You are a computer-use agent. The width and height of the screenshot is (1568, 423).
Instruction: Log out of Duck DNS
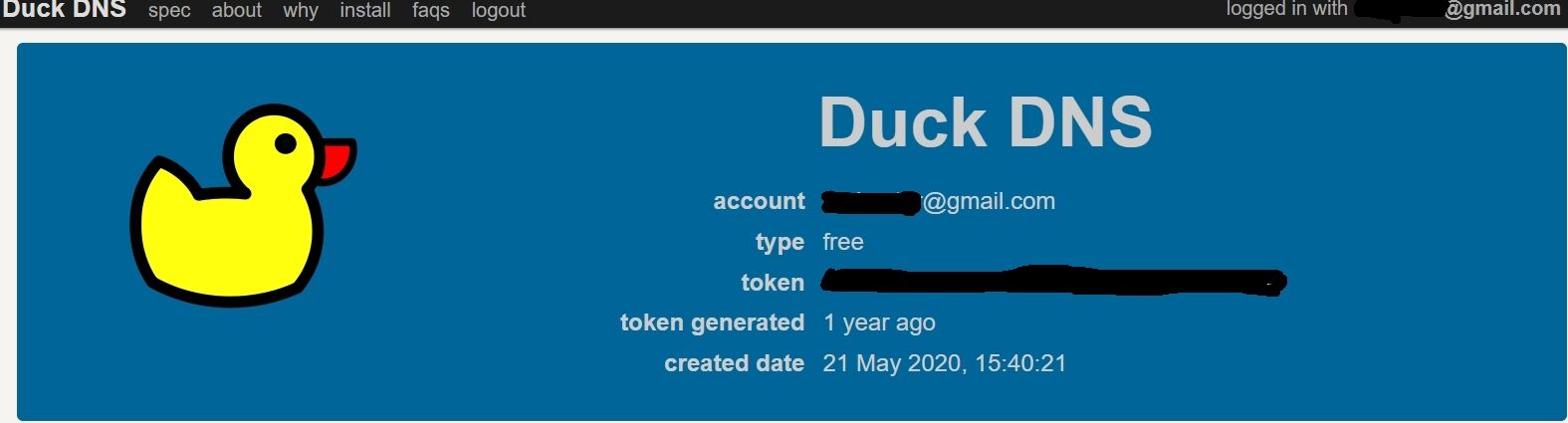click(x=499, y=11)
